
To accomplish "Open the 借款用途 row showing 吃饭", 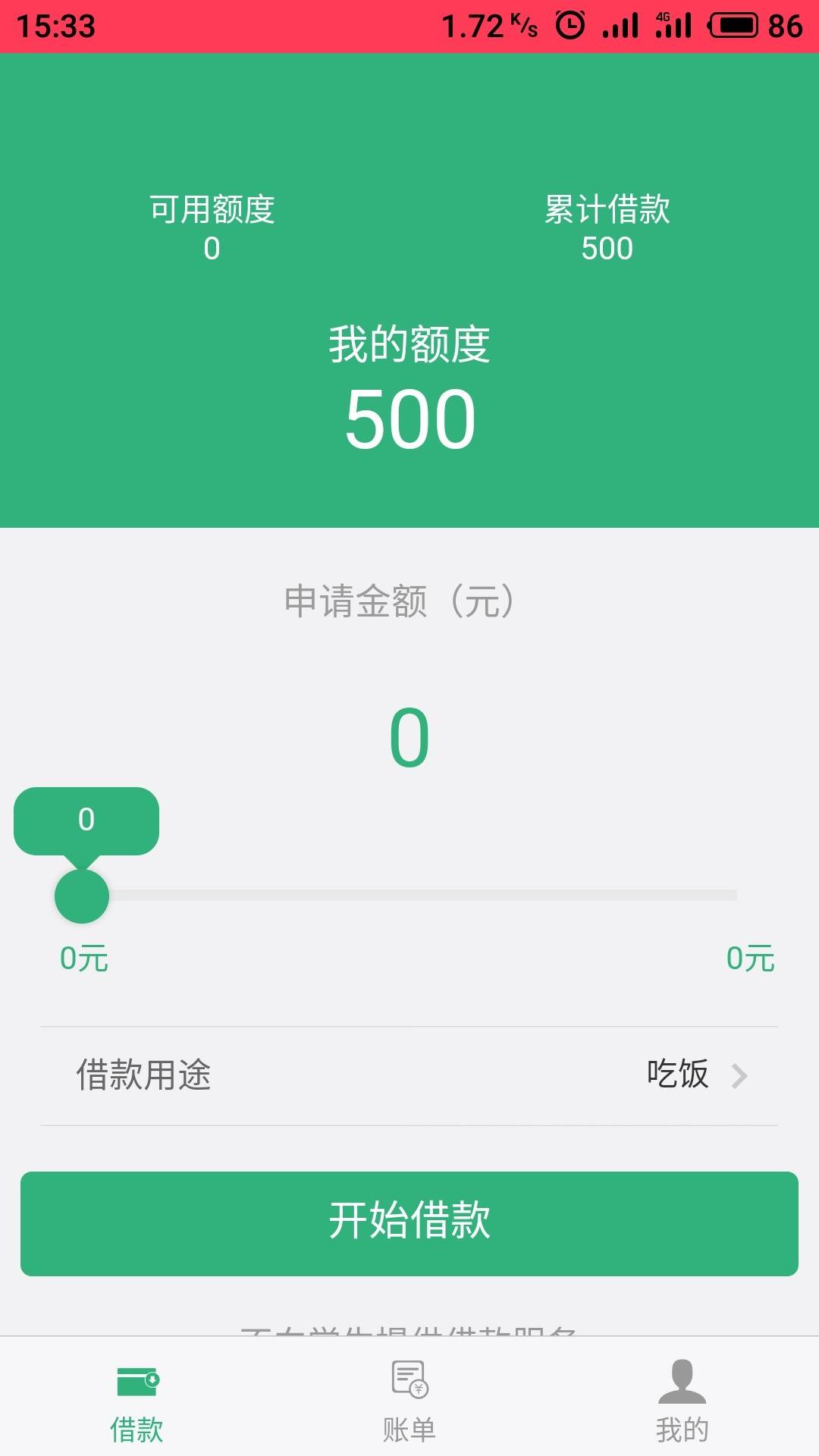I will tap(409, 1075).
